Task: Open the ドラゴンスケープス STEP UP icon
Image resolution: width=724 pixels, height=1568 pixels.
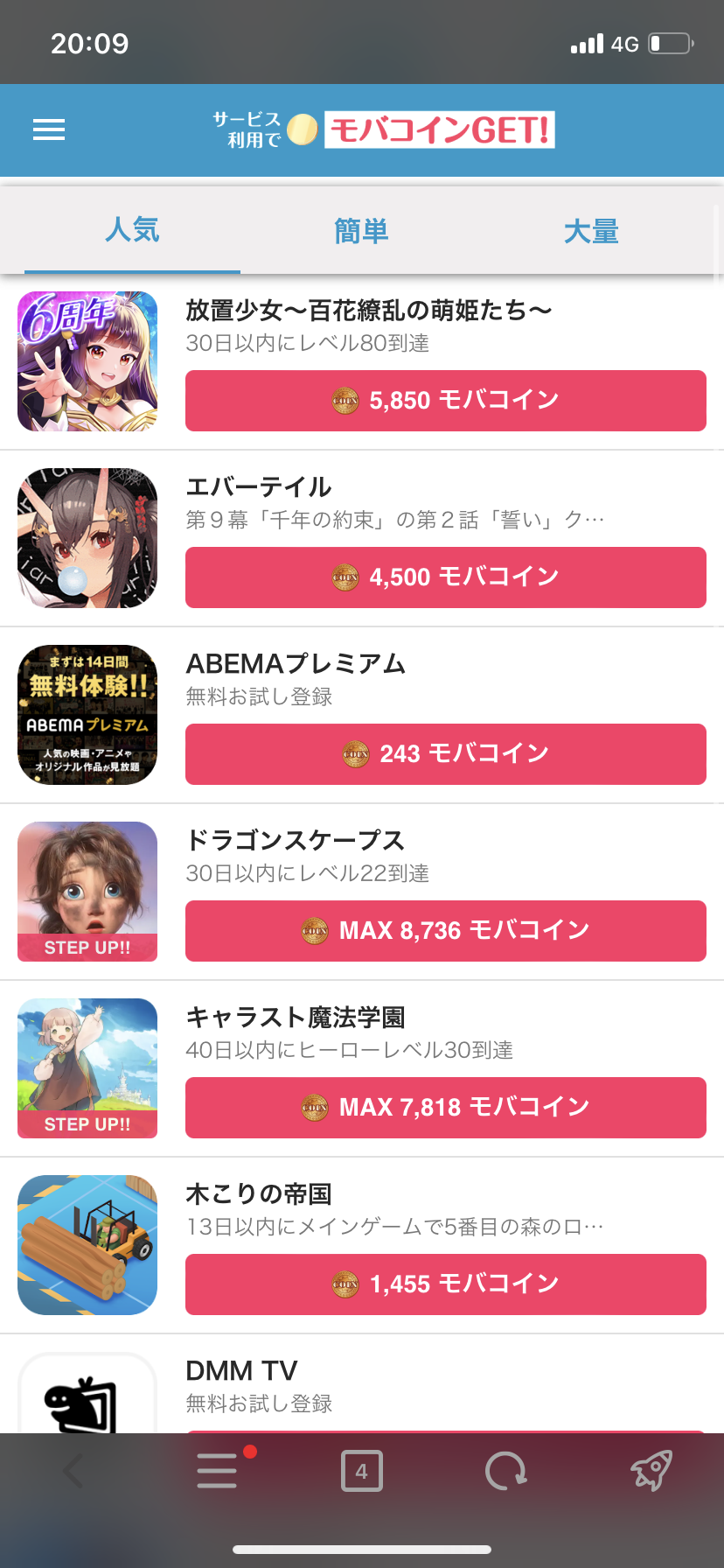Action: pos(87,892)
